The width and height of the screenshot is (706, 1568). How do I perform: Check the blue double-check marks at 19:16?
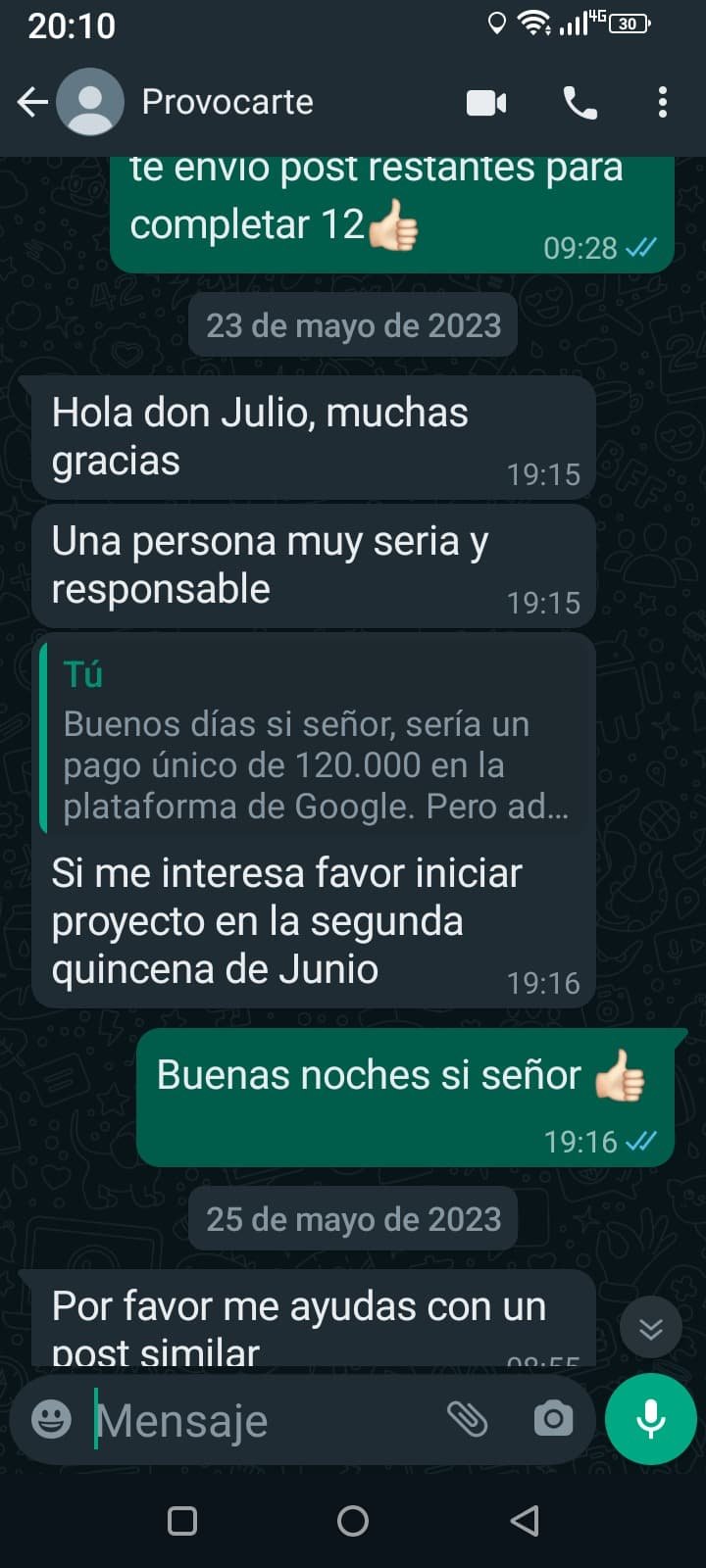638,1141
